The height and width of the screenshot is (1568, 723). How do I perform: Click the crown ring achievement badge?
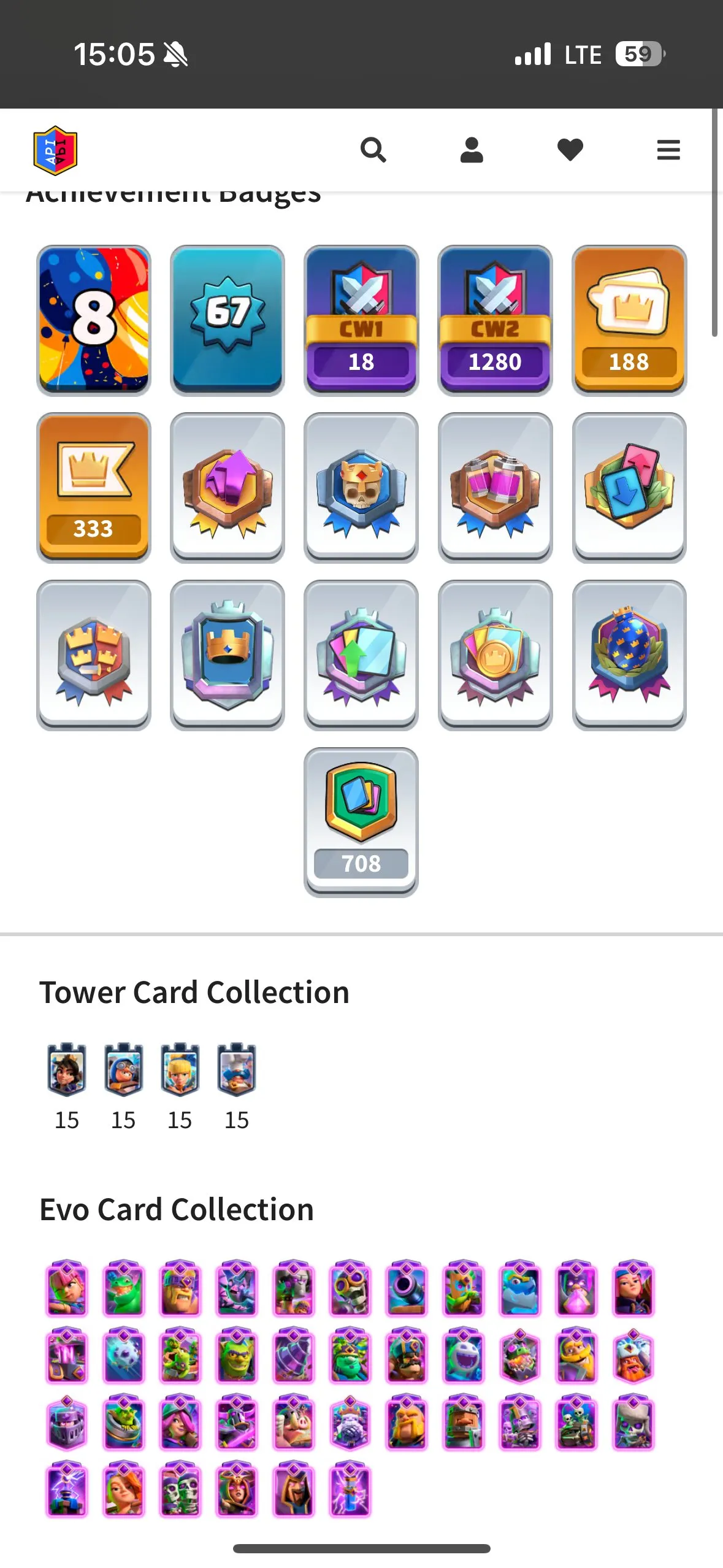point(227,655)
